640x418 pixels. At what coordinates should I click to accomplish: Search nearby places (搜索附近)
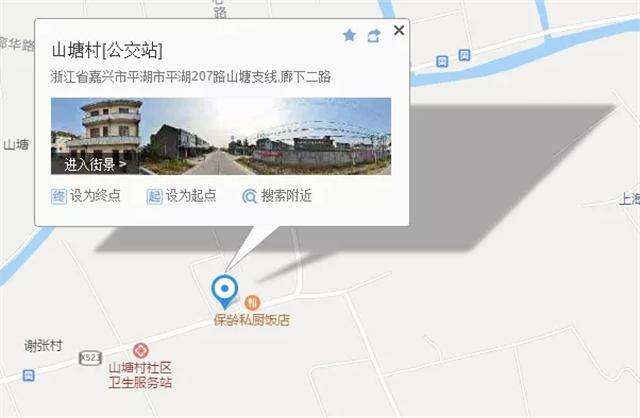pyautogui.click(x=277, y=196)
